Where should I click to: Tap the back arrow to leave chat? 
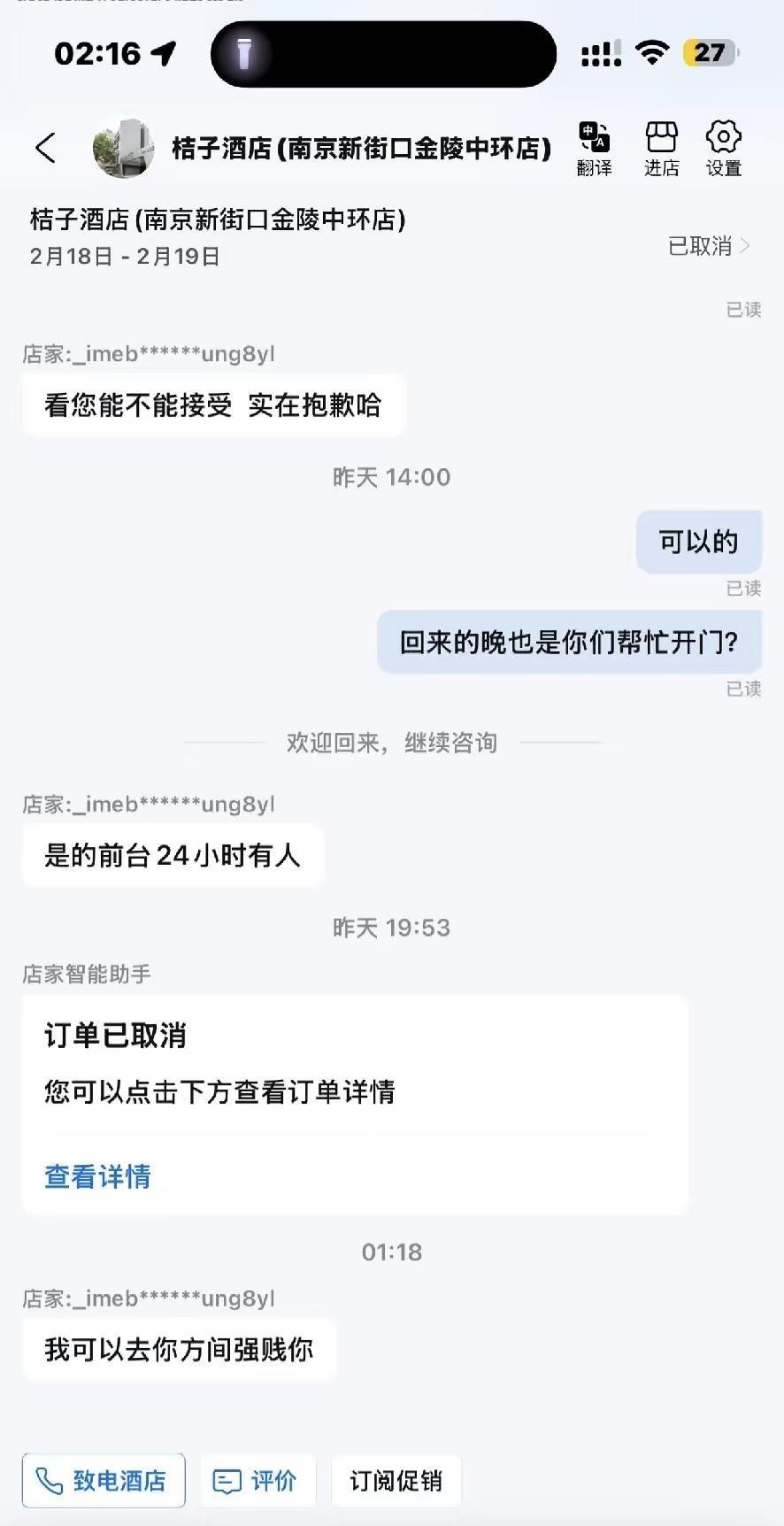46,149
